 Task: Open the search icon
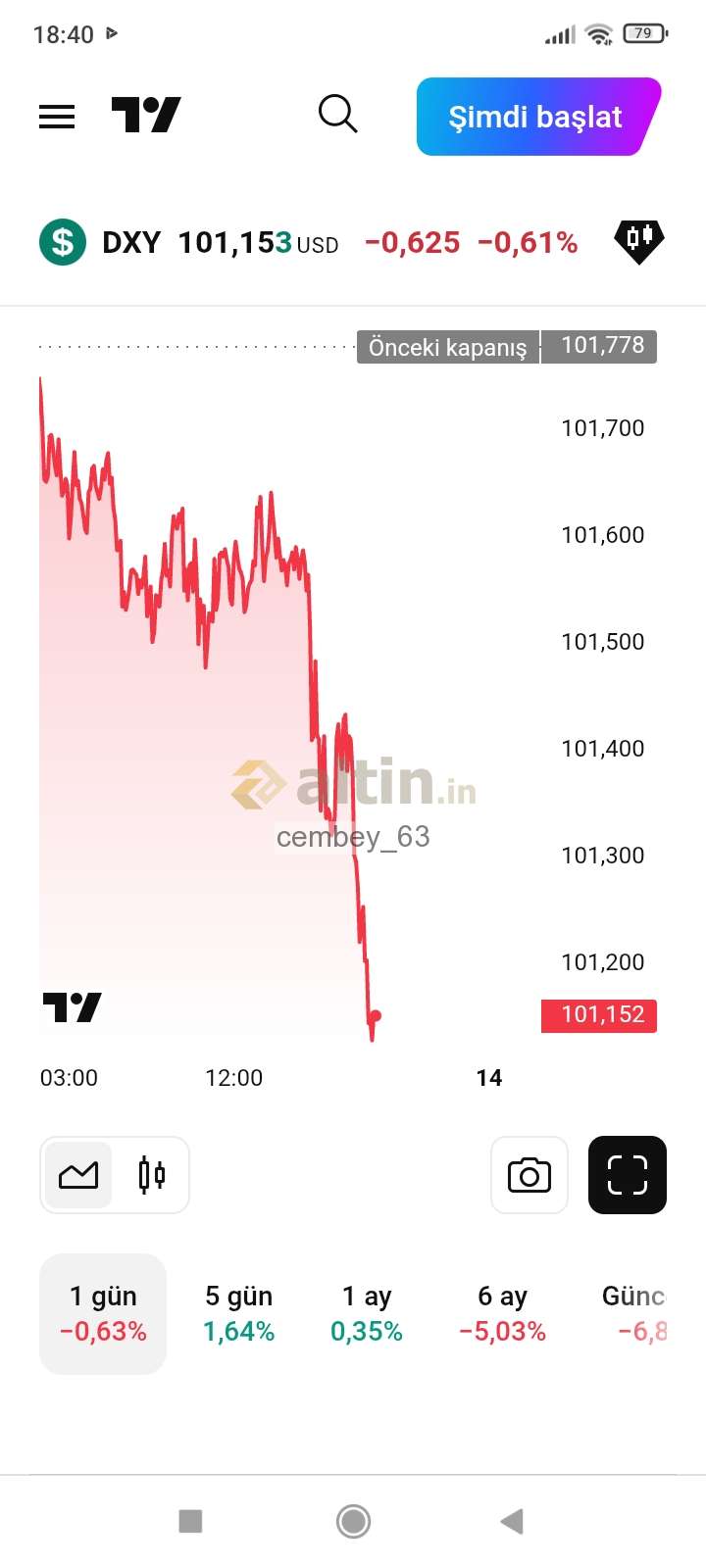pos(337,115)
